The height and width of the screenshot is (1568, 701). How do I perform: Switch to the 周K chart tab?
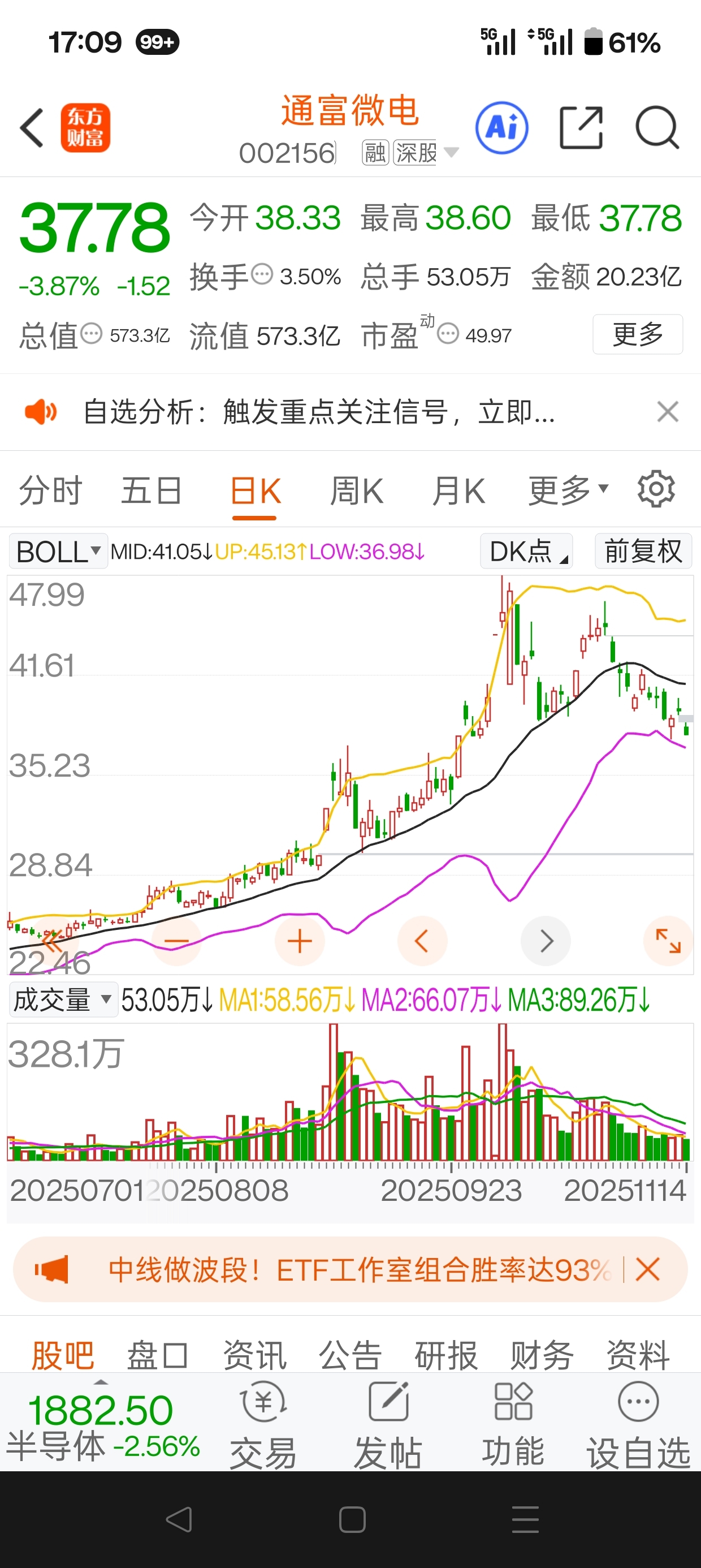[357, 491]
